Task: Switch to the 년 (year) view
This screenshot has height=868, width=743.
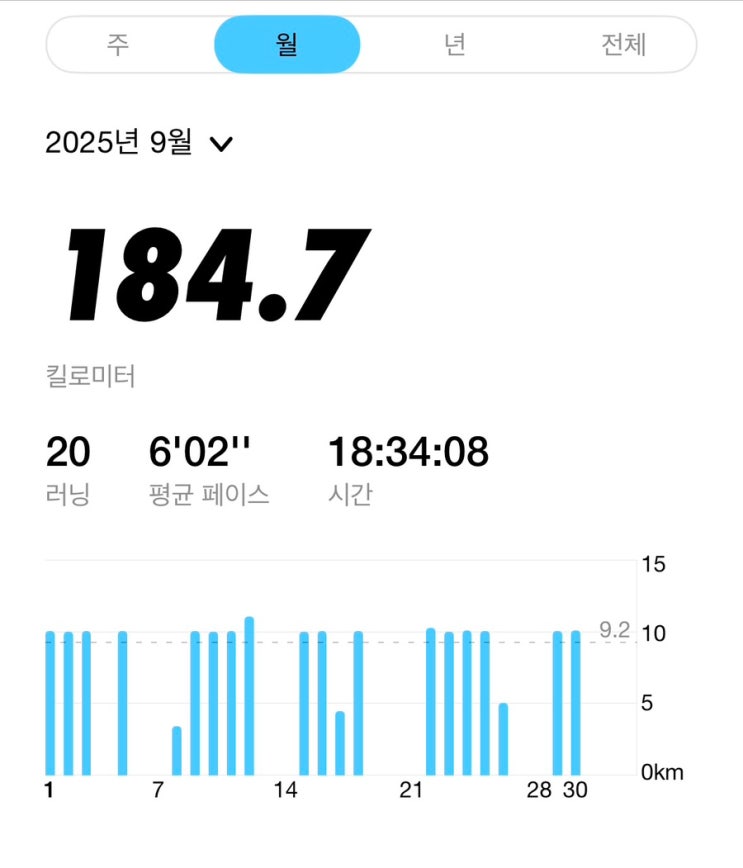Action: (455, 45)
